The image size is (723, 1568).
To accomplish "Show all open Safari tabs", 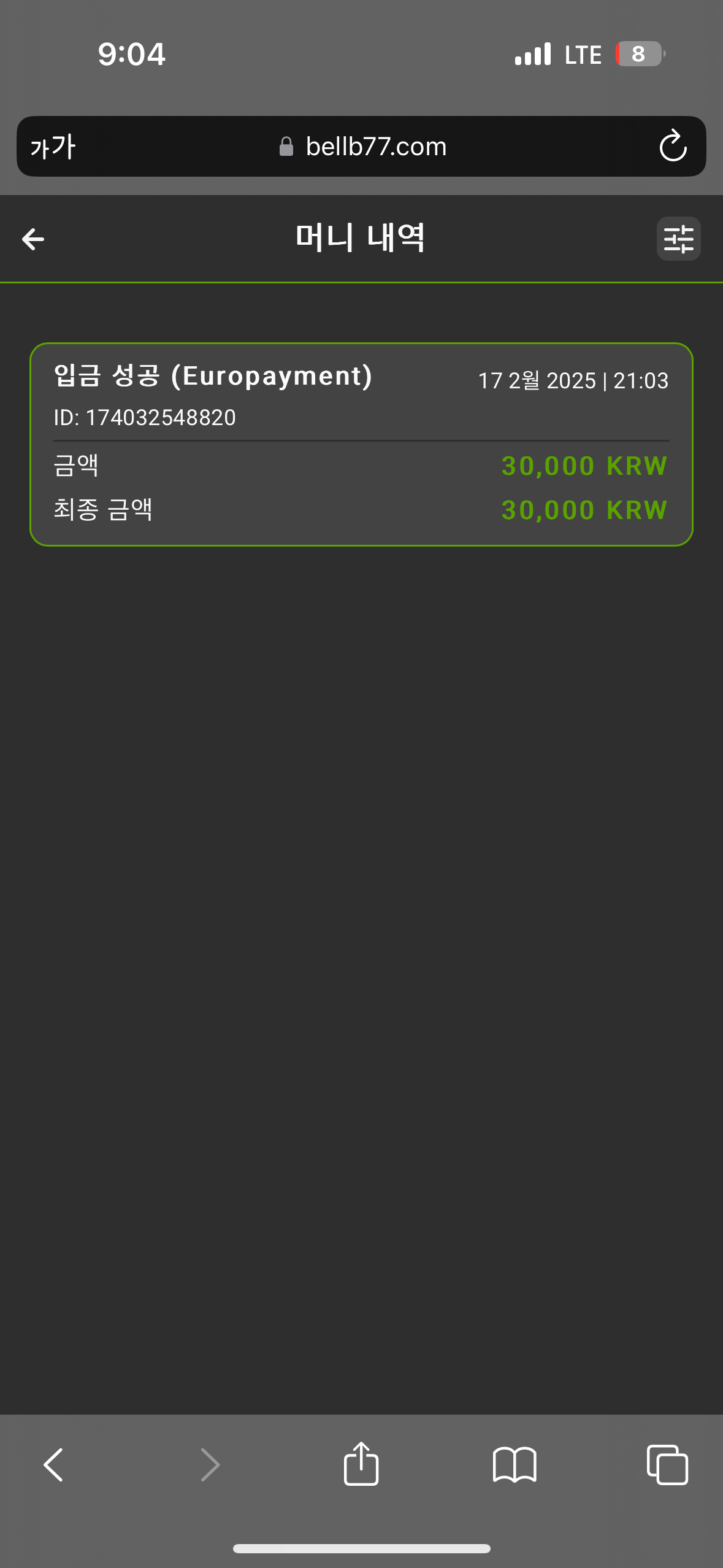I will point(667,1465).
